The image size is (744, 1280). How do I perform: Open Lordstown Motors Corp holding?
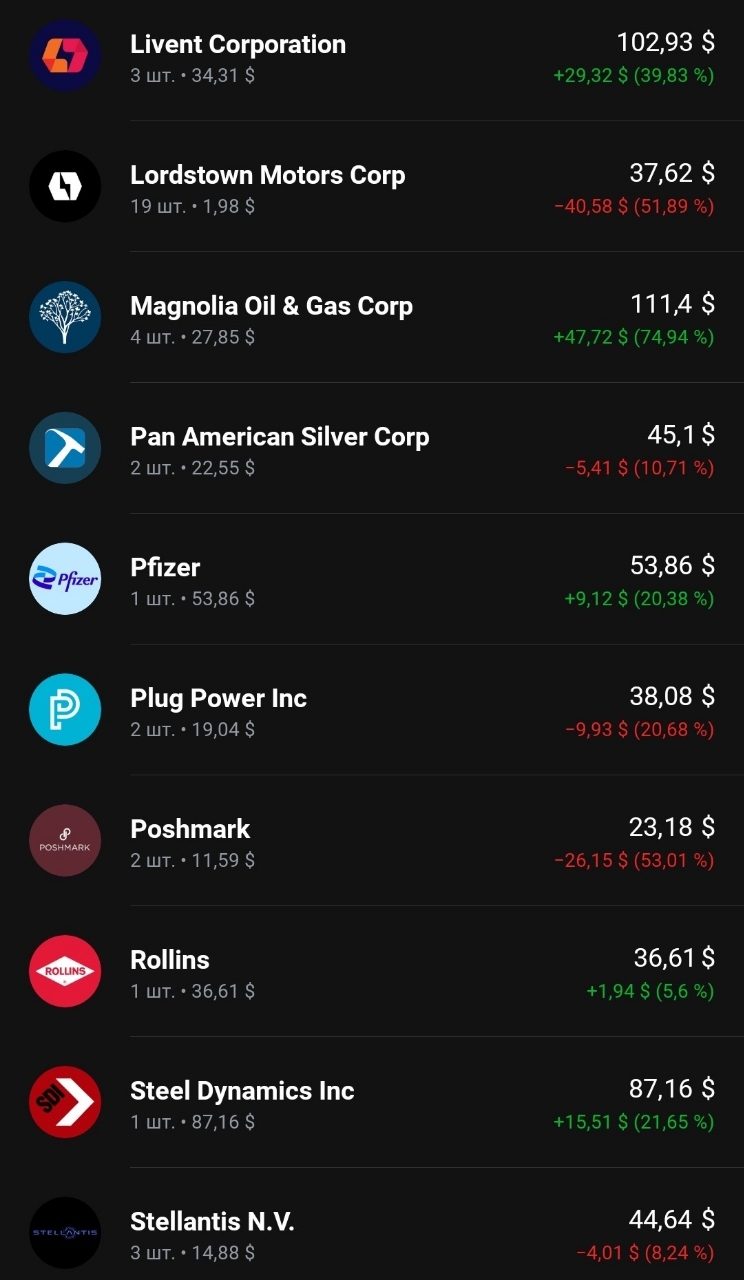coord(372,187)
